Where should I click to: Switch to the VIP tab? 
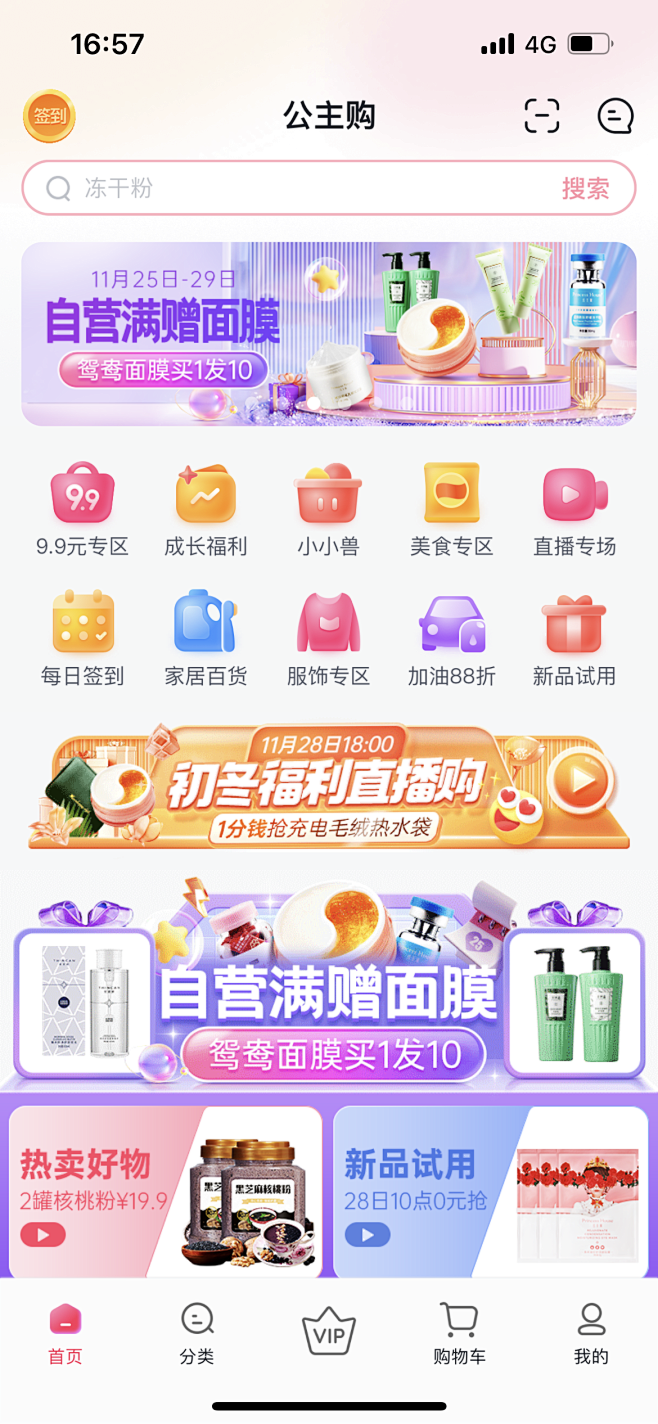pyautogui.click(x=329, y=1332)
